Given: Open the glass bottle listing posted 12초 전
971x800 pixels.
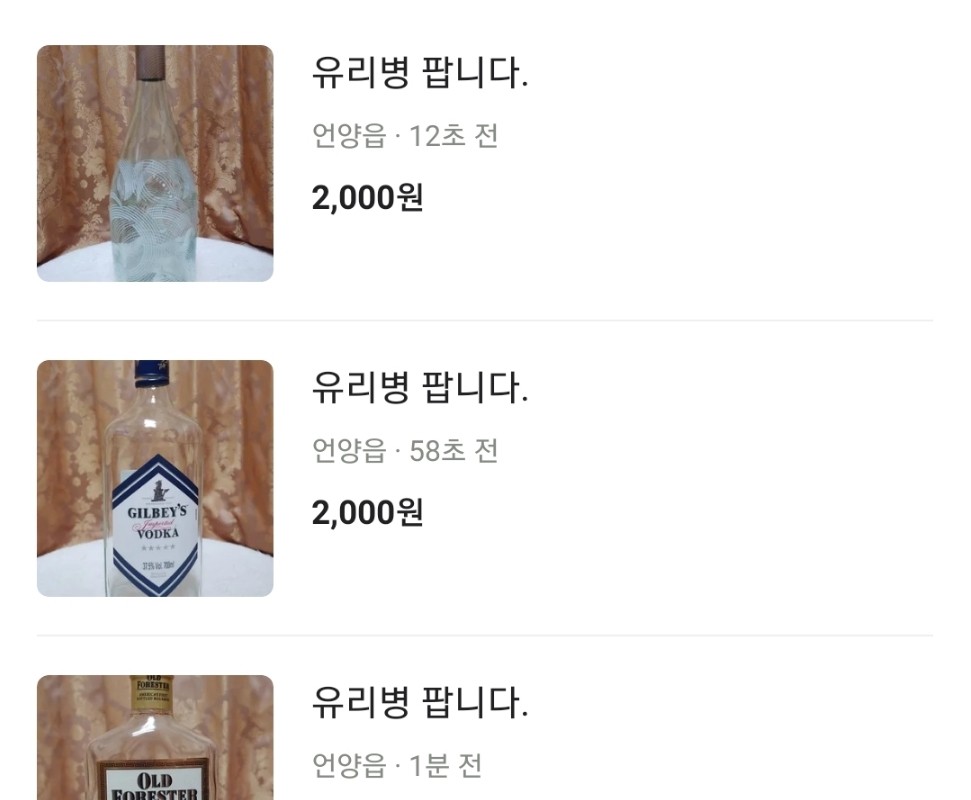Looking at the screenshot, I should pos(420,74).
